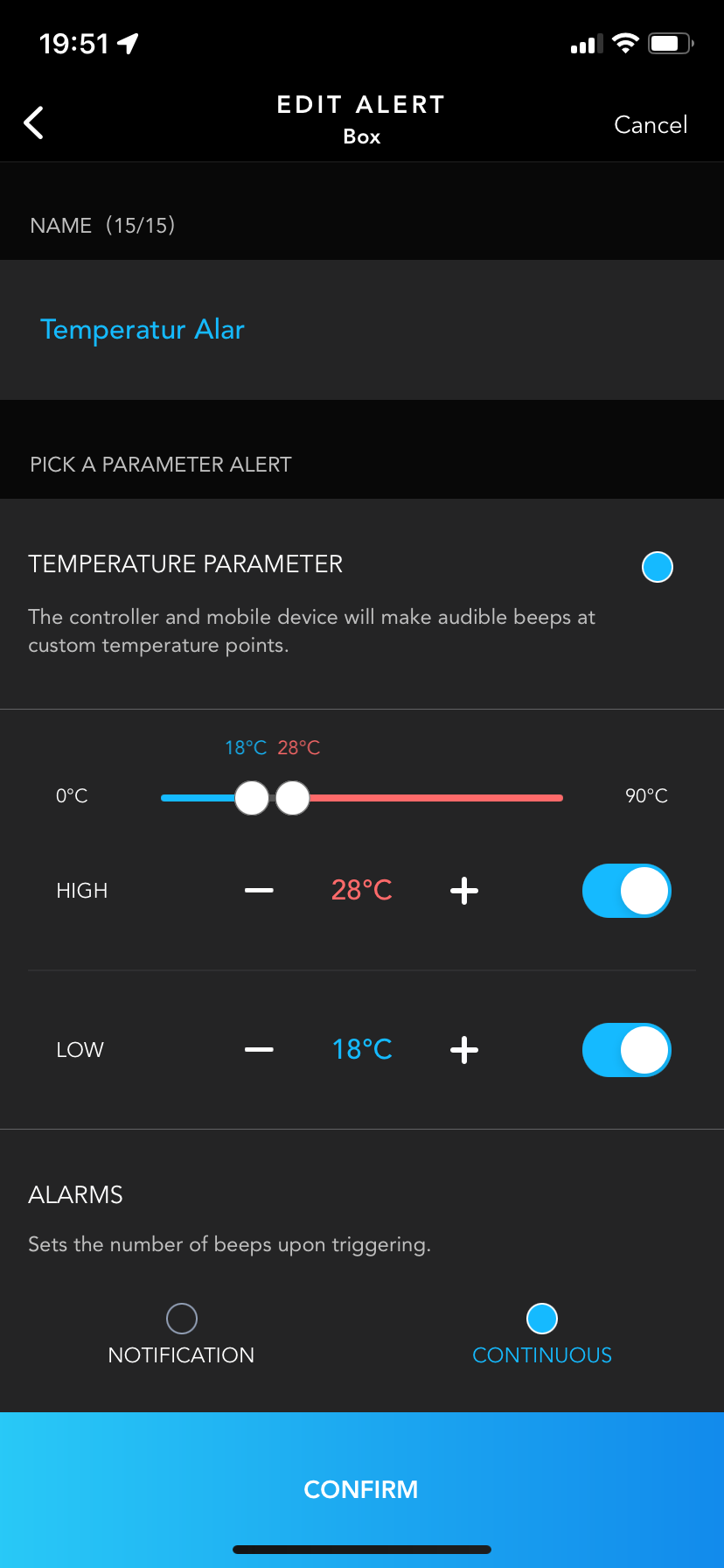Screen dimensions: 724x1568
Task: Turn off the LOW temperature alert toggle
Action: click(x=626, y=1050)
